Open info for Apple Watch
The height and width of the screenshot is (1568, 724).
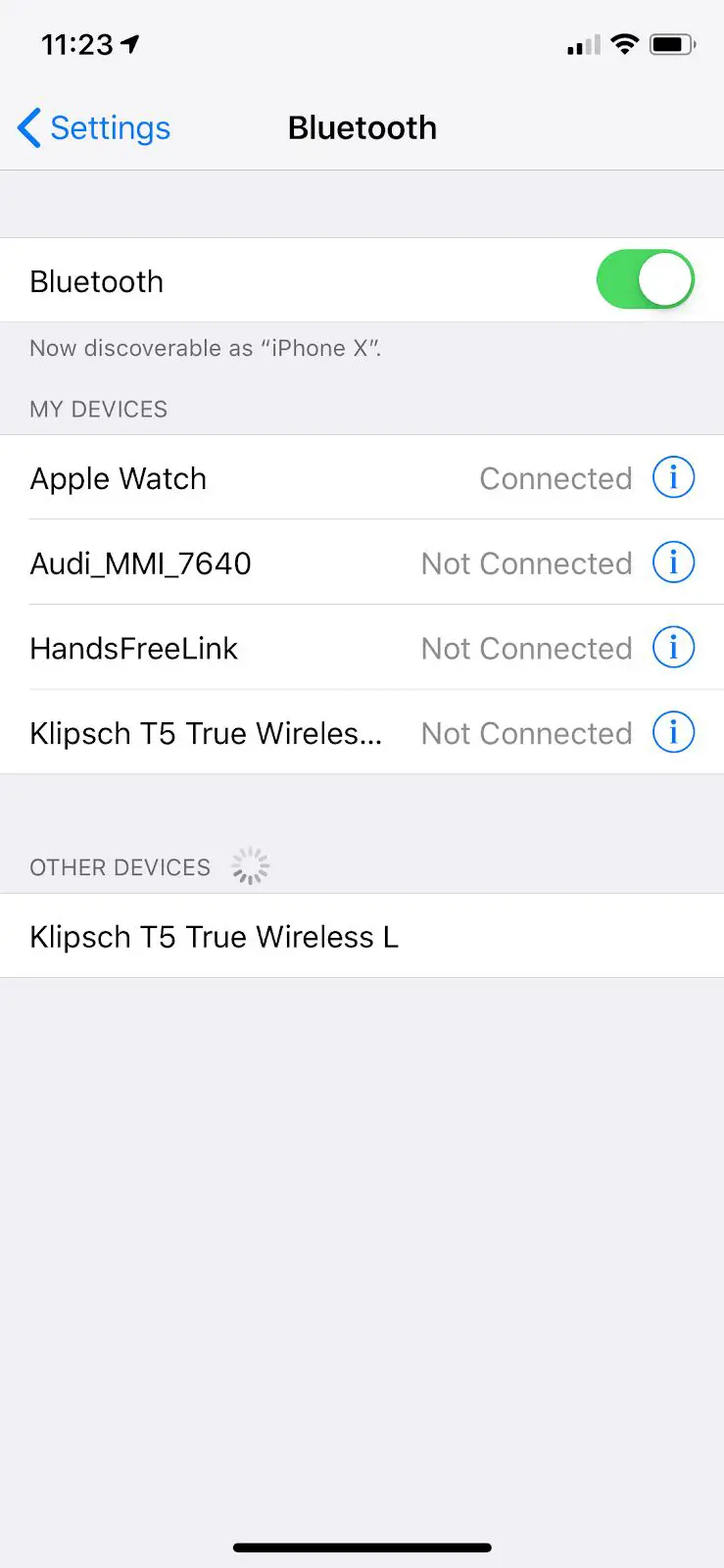coord(673,478)
